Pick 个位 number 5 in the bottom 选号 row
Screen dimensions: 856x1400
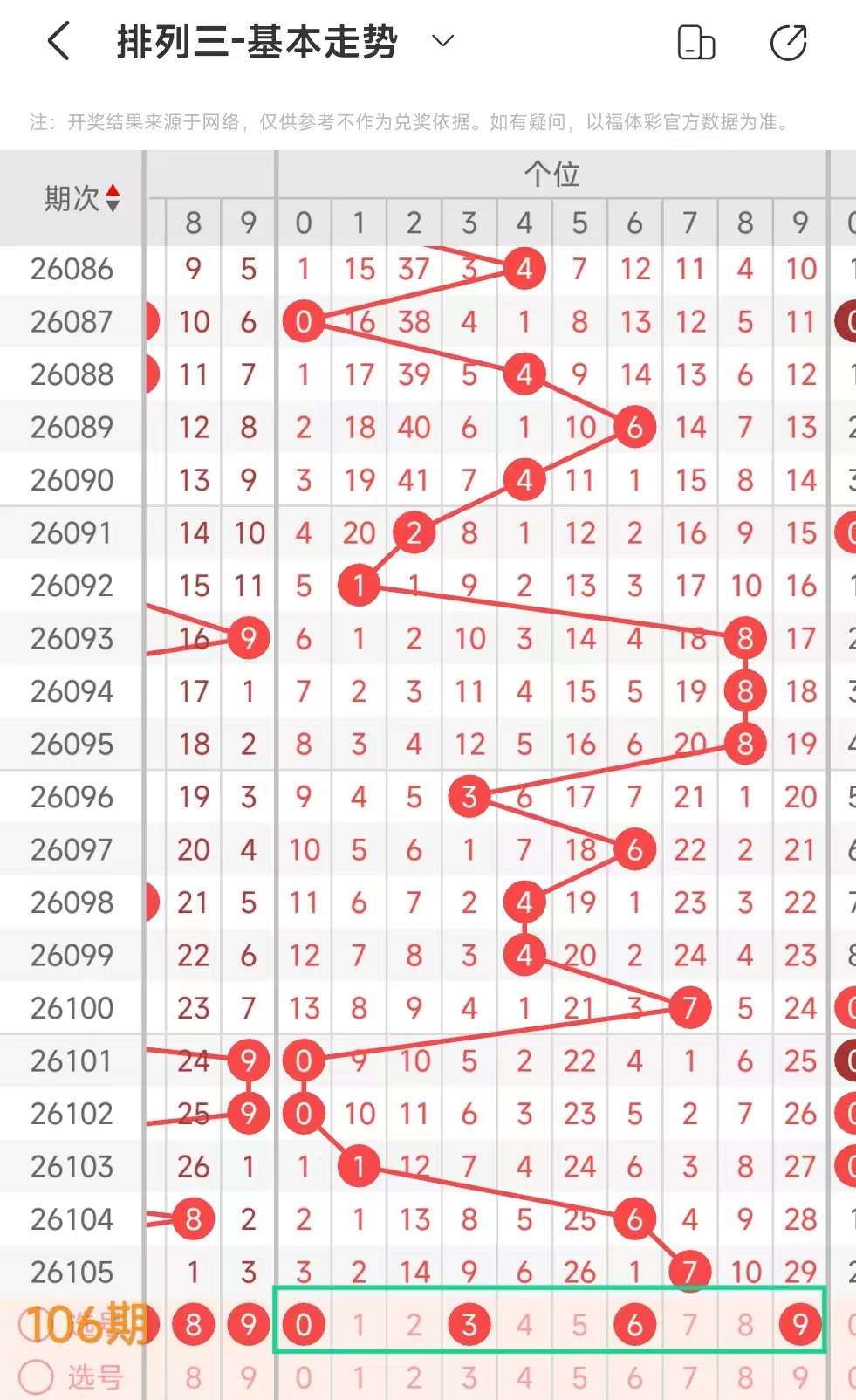tap(579, 1377)
